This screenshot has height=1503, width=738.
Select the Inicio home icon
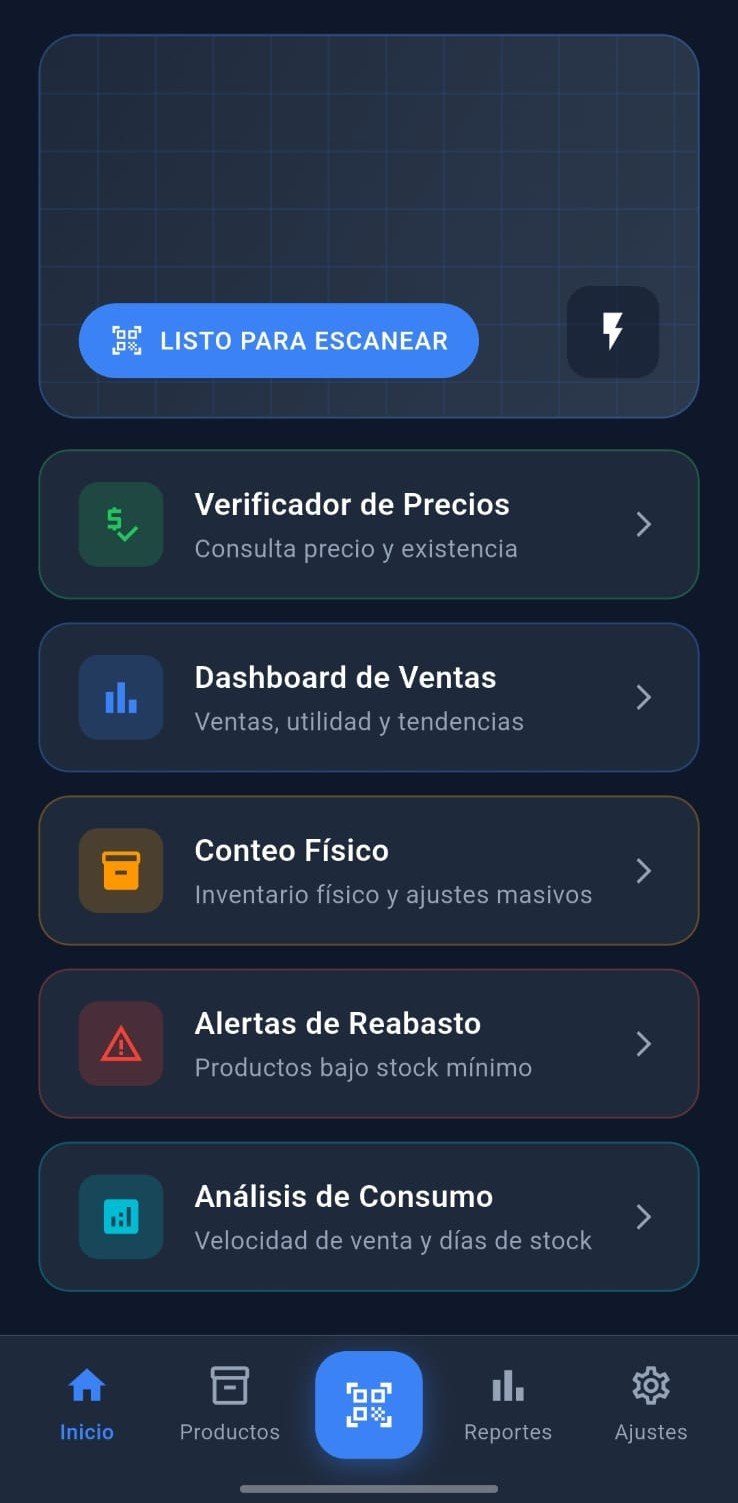tap(86, 1385)
